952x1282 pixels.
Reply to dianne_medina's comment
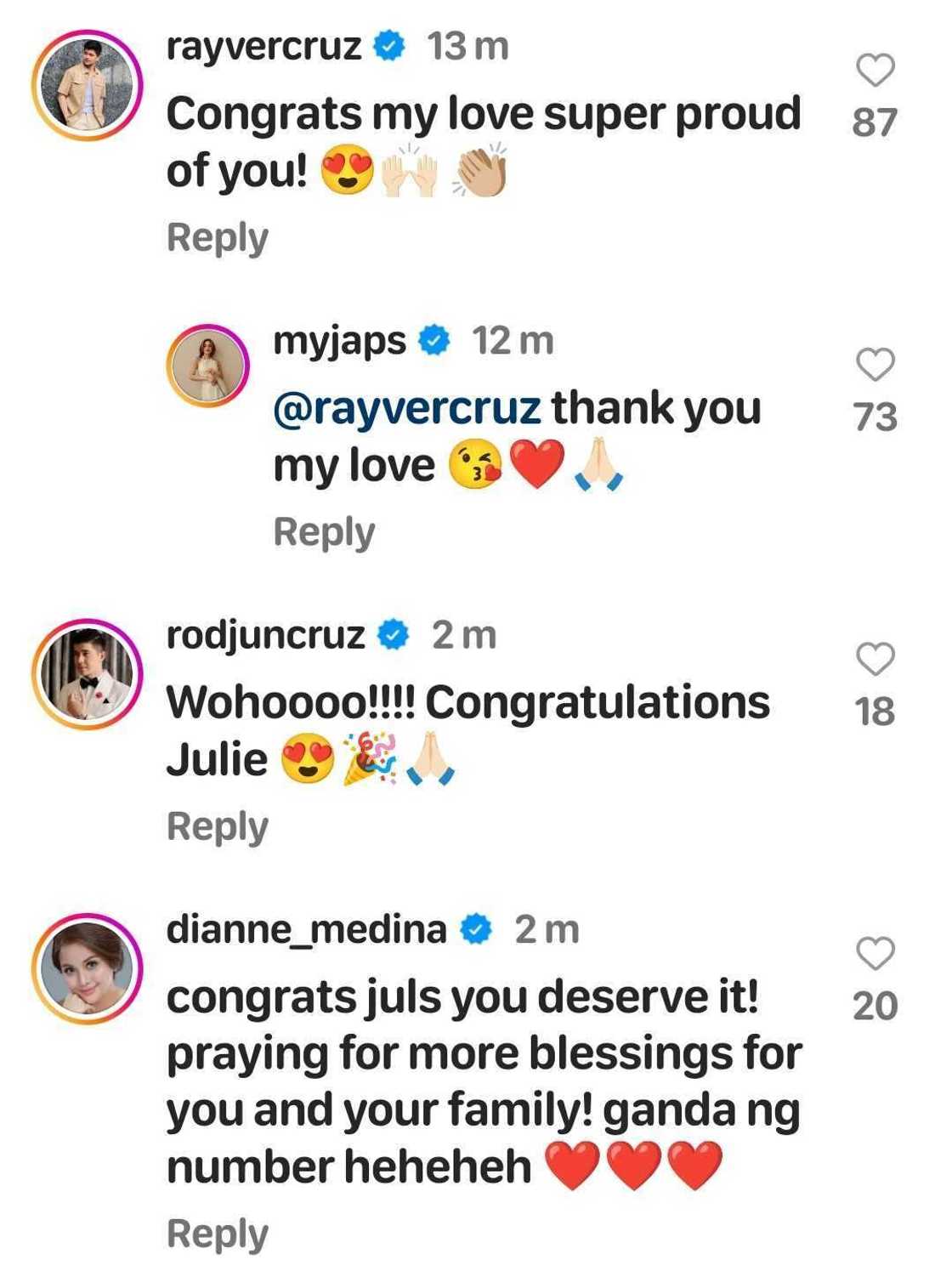(x=217, y=1234)
